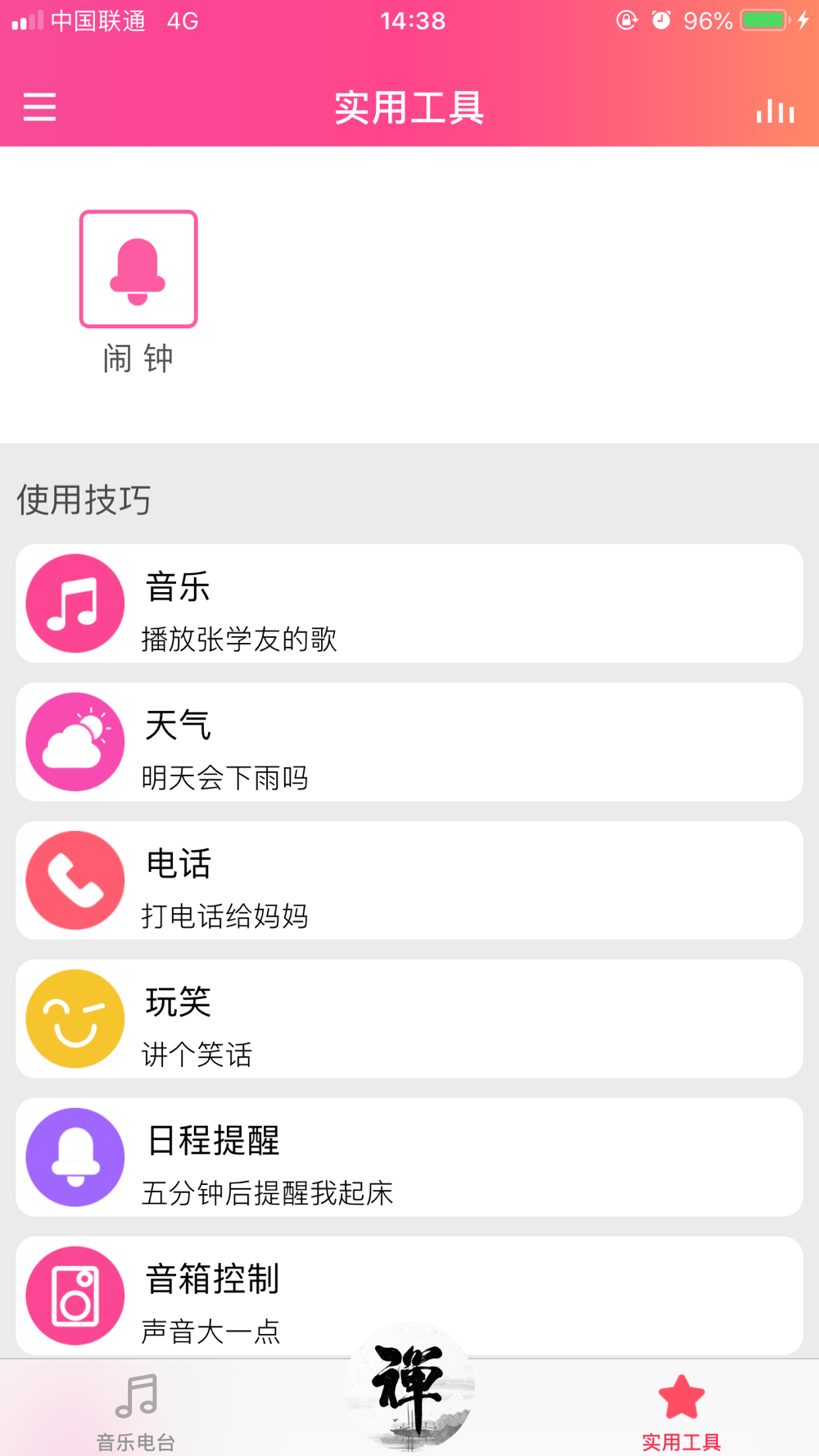The width and height of the screenshot is (819, 1456).
Task: Select the 音箱控制 tip card
Action: (409, 1294)
